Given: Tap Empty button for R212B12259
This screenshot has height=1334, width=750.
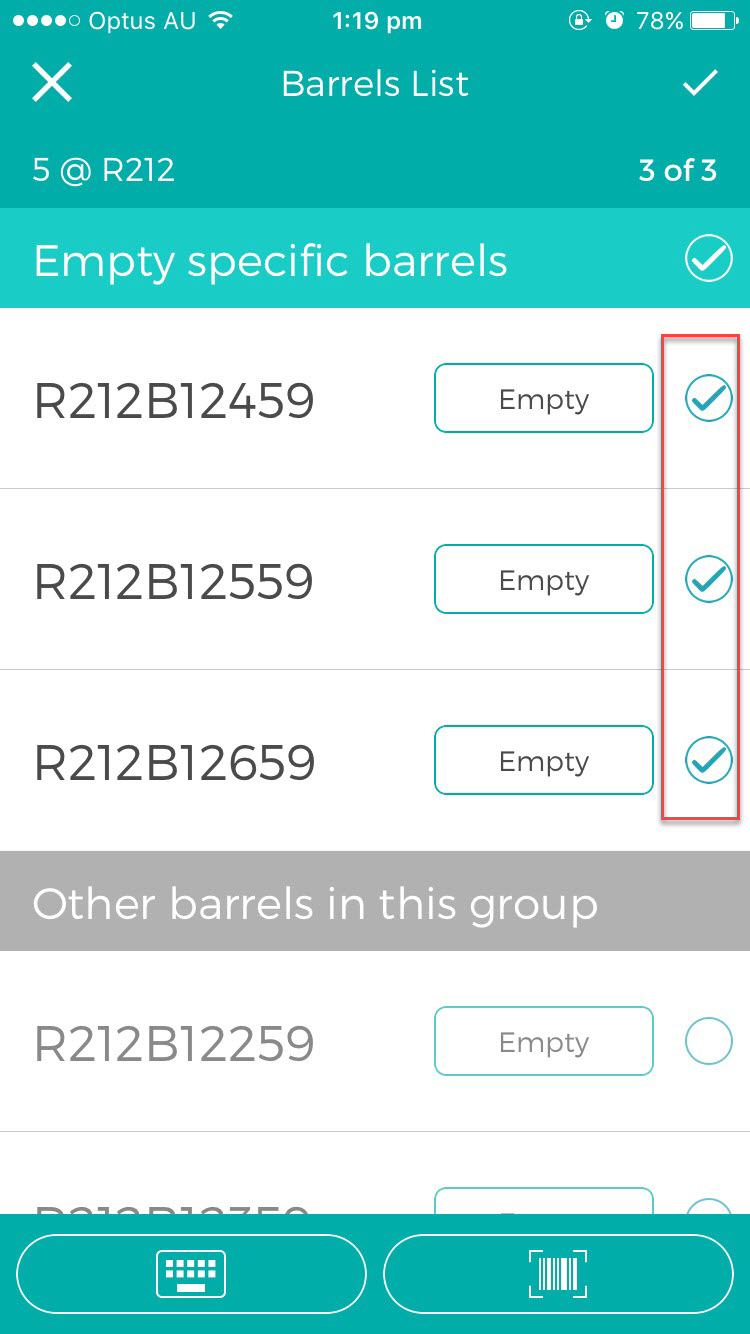Looking at the screenshot, I should (544, 1041).
